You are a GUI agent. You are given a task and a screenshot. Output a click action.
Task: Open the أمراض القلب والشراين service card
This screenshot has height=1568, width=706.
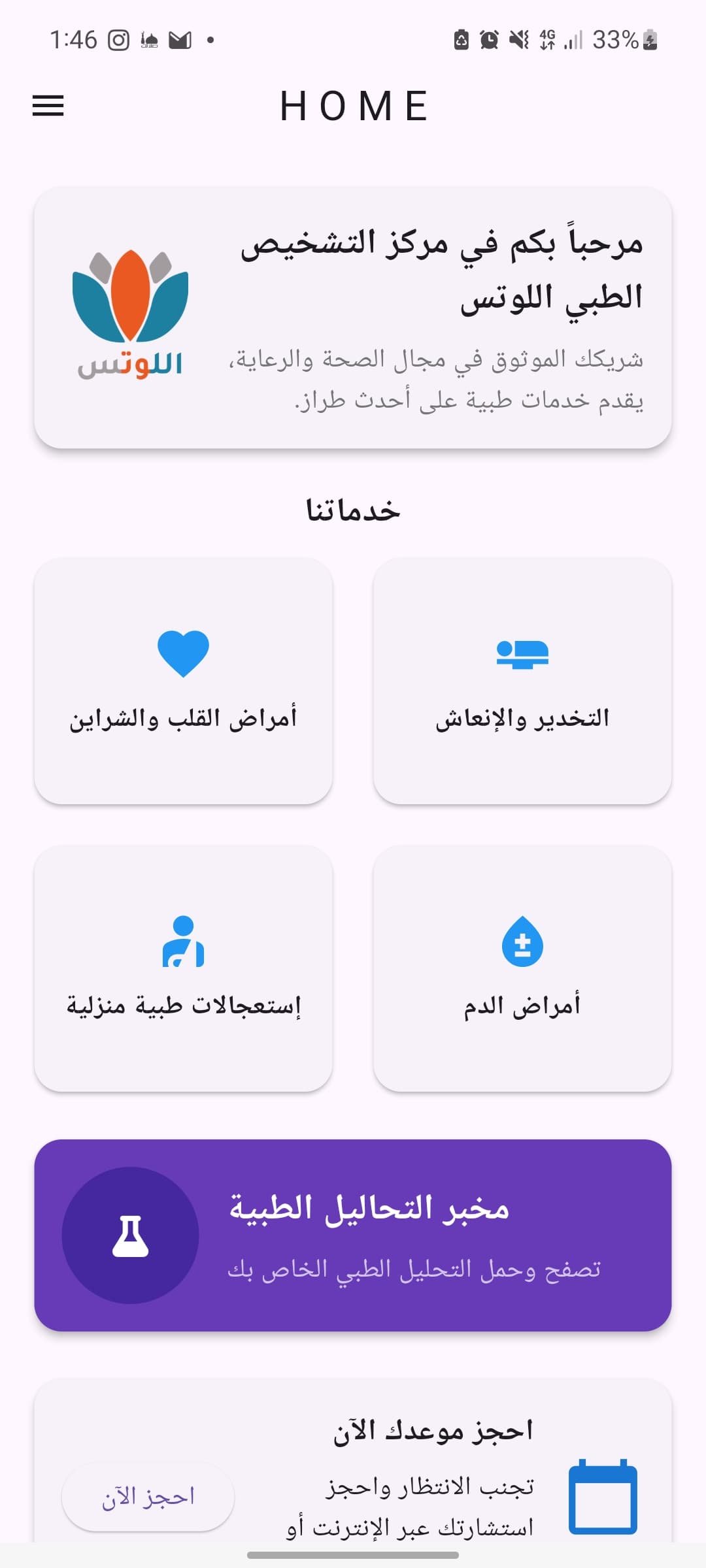(183, 681)
